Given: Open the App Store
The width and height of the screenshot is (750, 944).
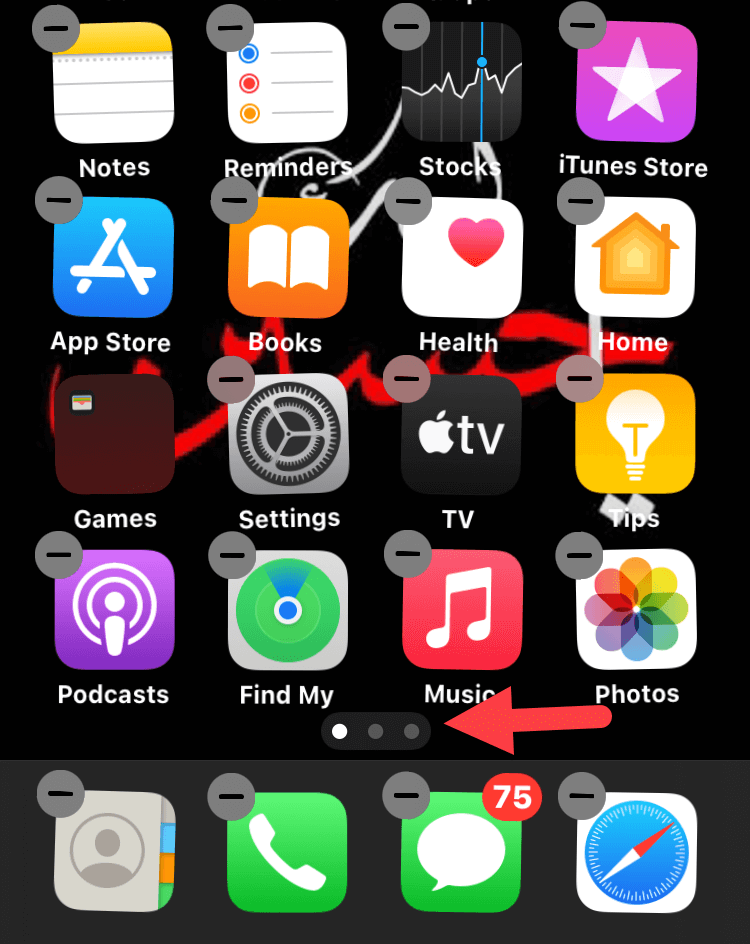Looking at the screenshot, I should point(113,257).
